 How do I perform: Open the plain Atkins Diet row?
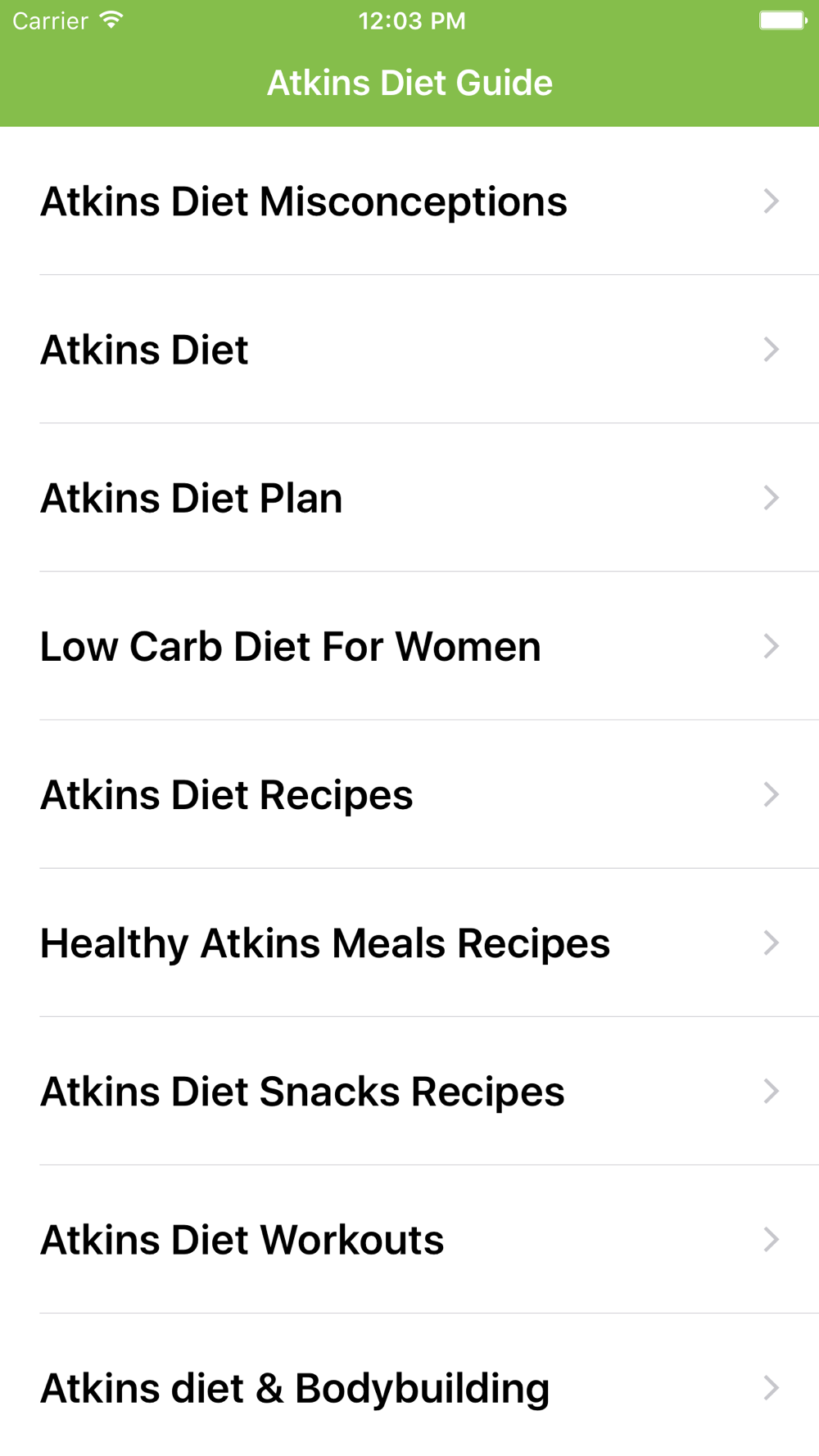409,349
